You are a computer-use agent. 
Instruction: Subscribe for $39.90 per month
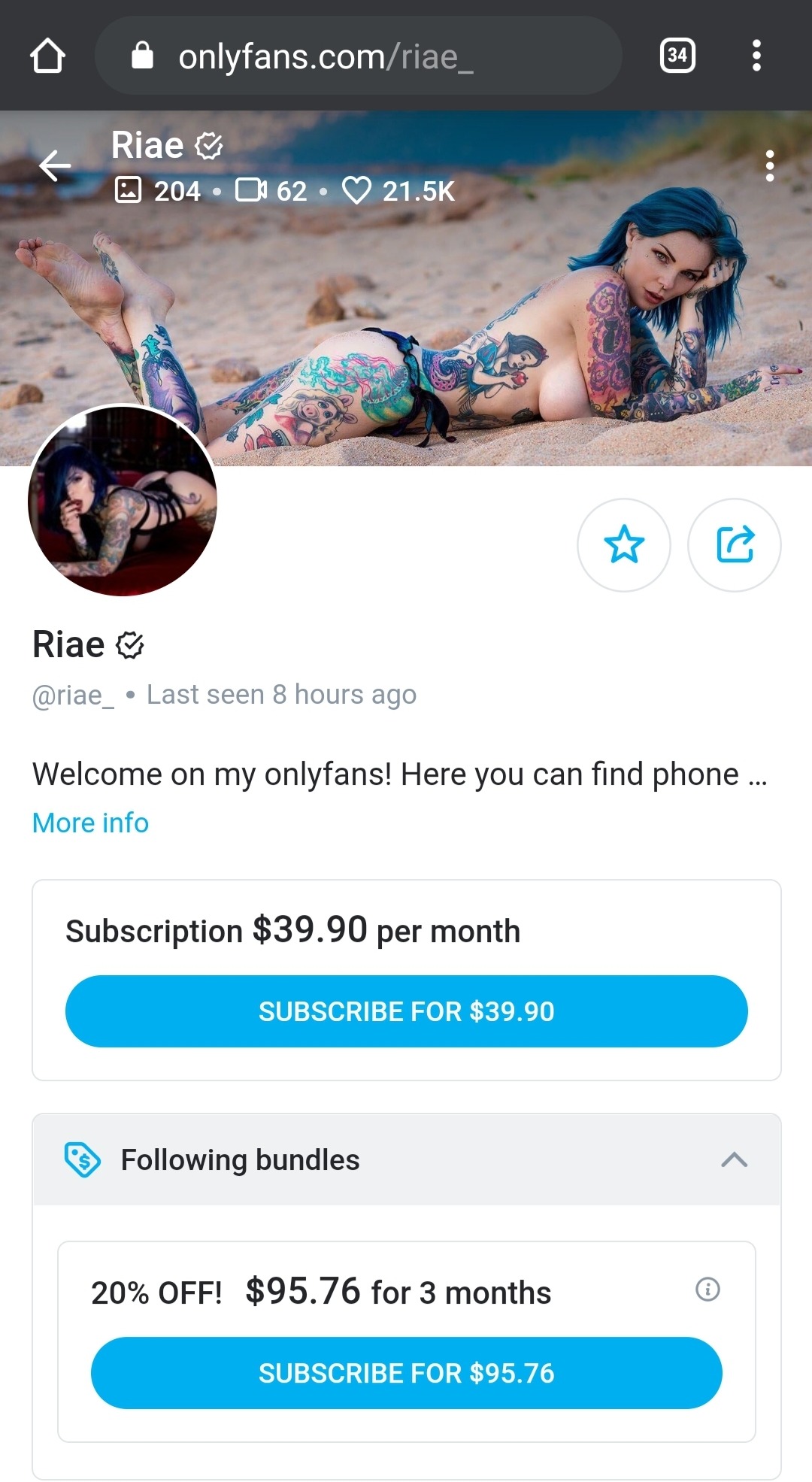[406, 1011]
